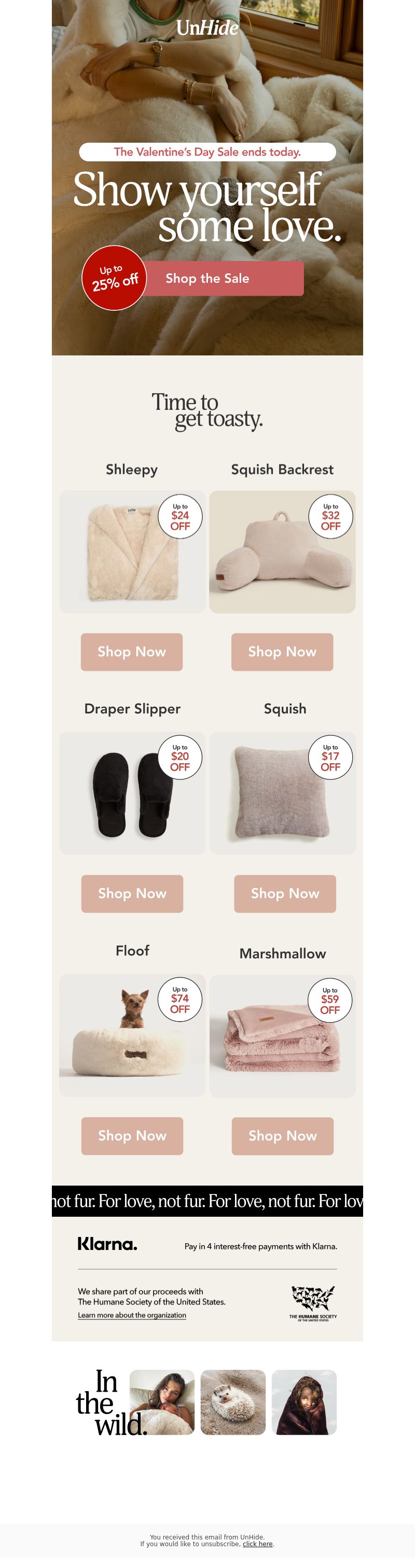Shop Now for the Shleepy robe
This screenshot has height=1568, width=415.
131,651
